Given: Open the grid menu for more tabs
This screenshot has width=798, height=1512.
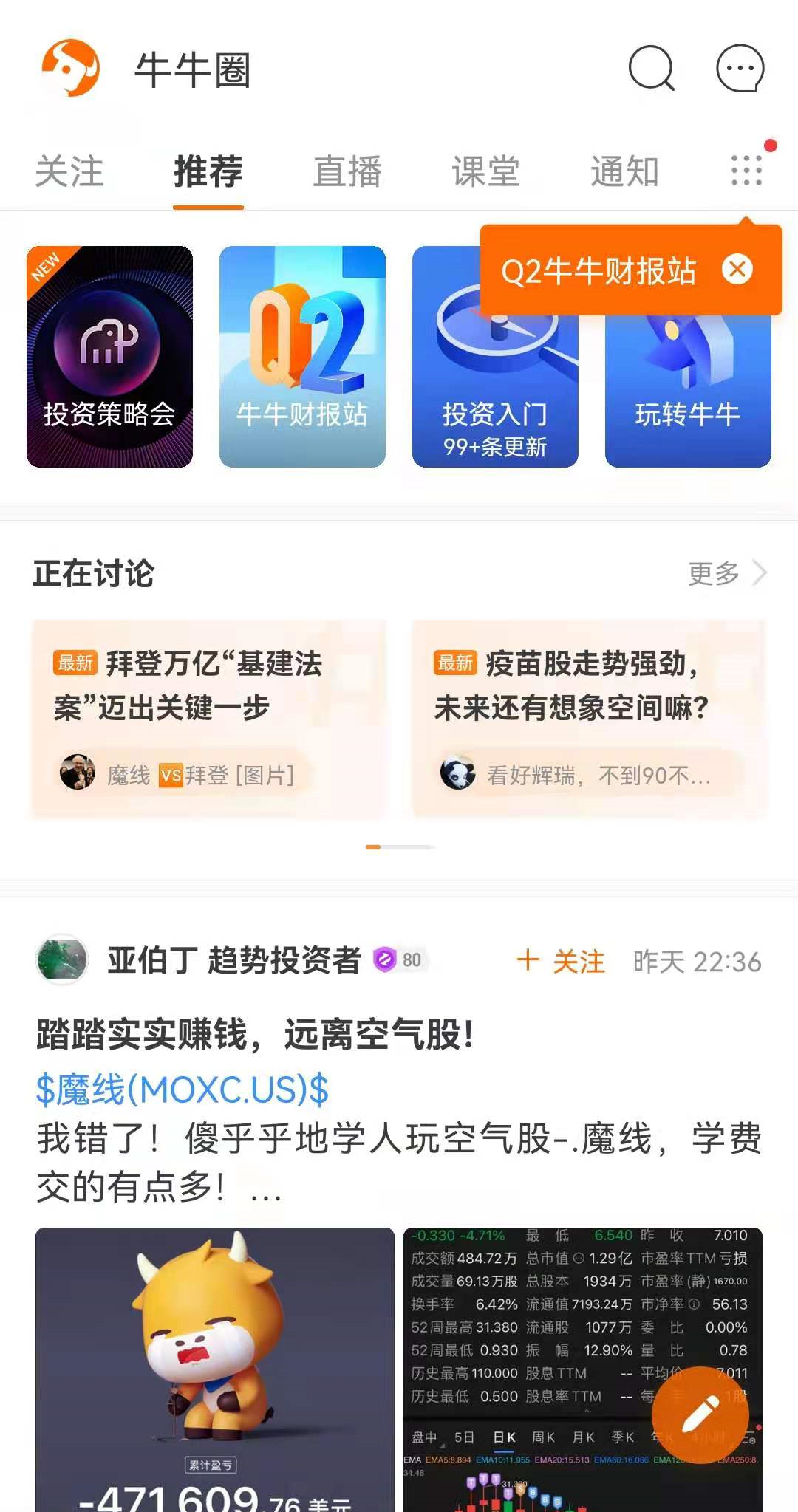Looking at the screenshot, I should click(x=746, y=171).
